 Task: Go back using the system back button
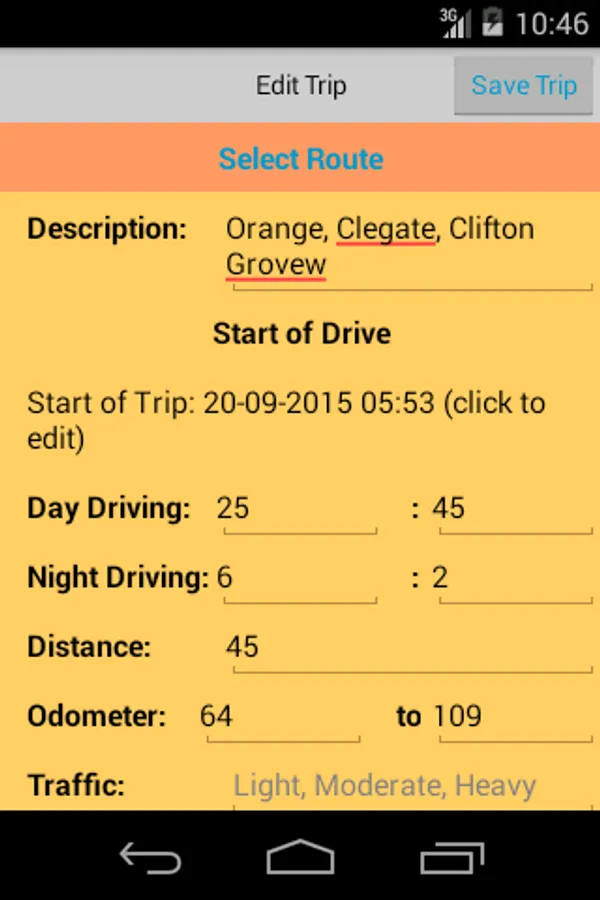[150, 857]
